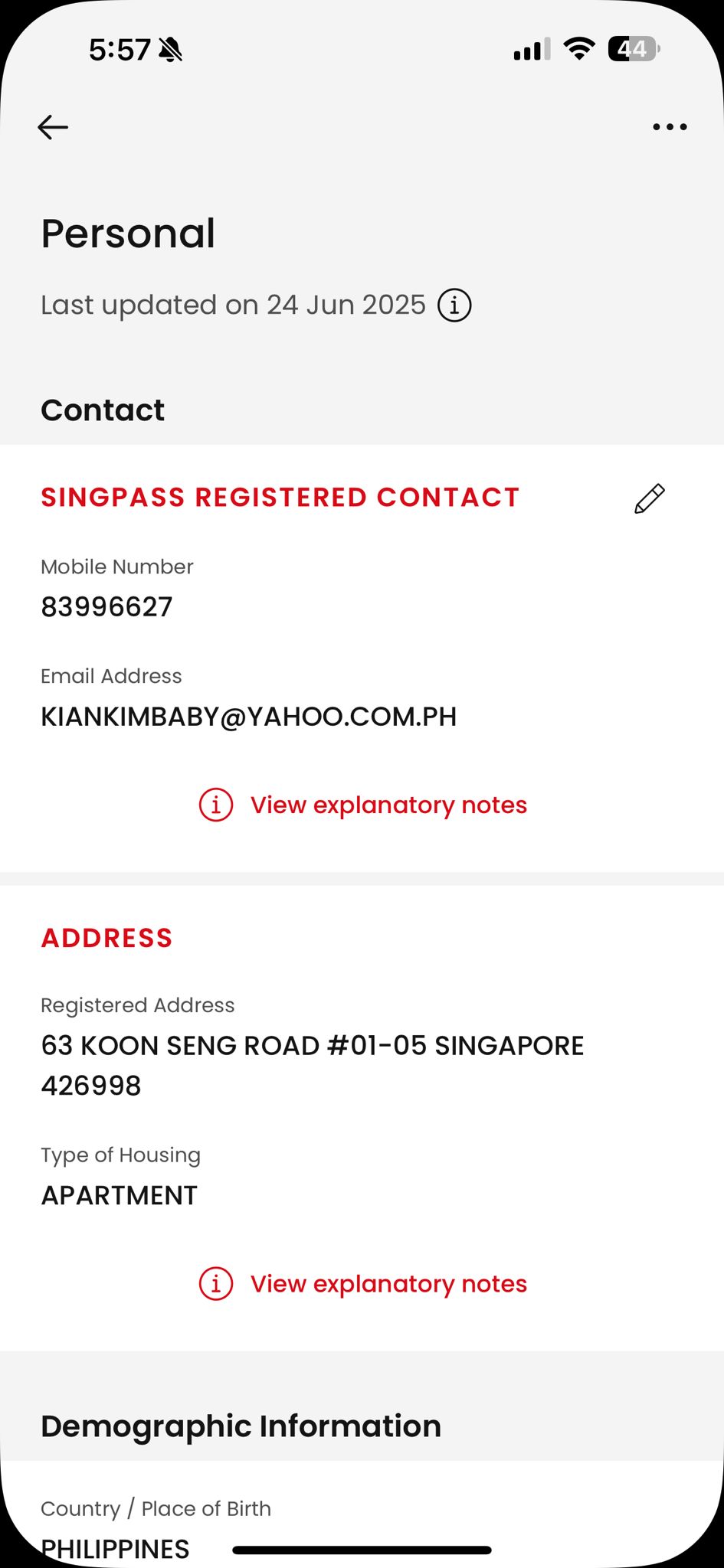Image resolution: width=724 pixels, height=1568 pixels.
Task: View explanatory notes for Singpass registered contact
Action: click(362, 805)
